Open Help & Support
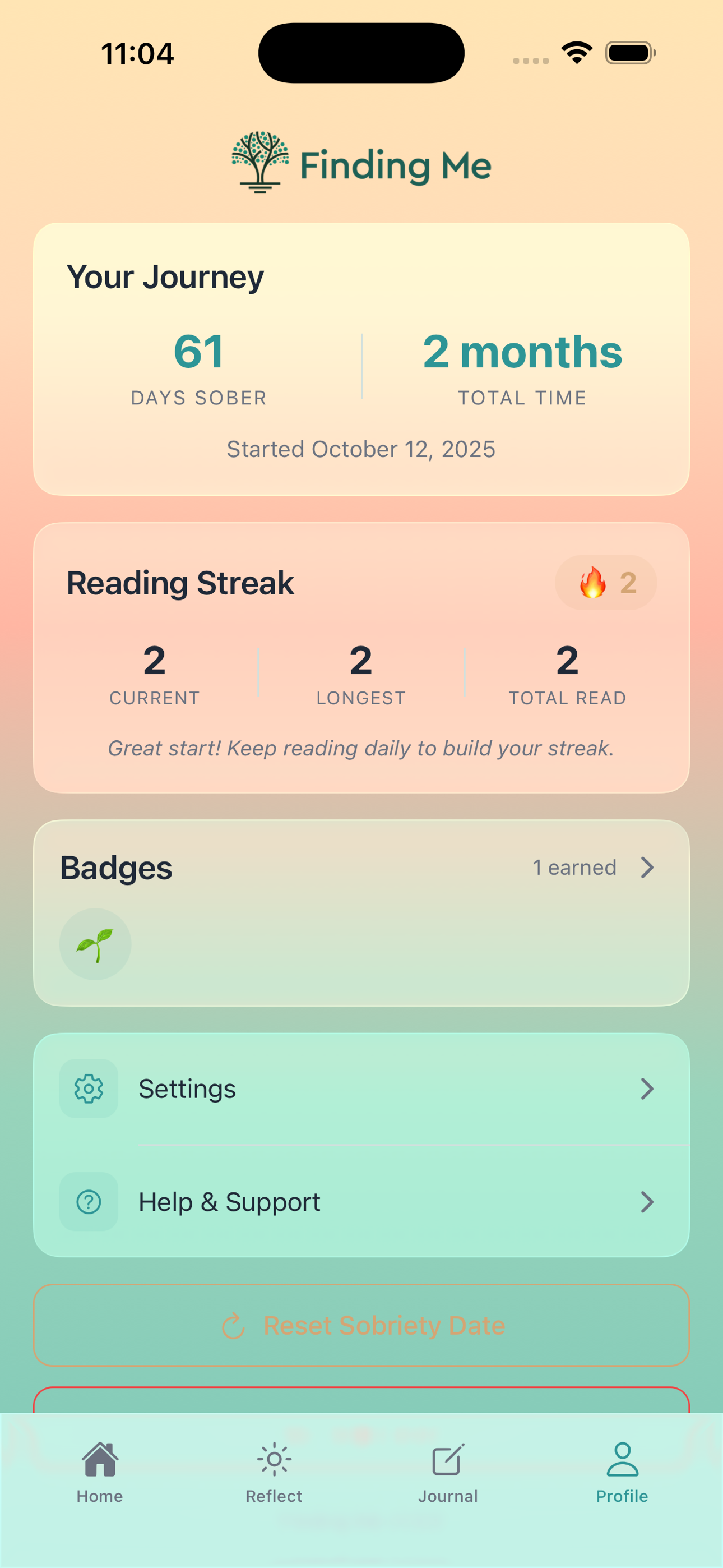The height and width of the screenshot is (1568, 723). coord(361,1202)
